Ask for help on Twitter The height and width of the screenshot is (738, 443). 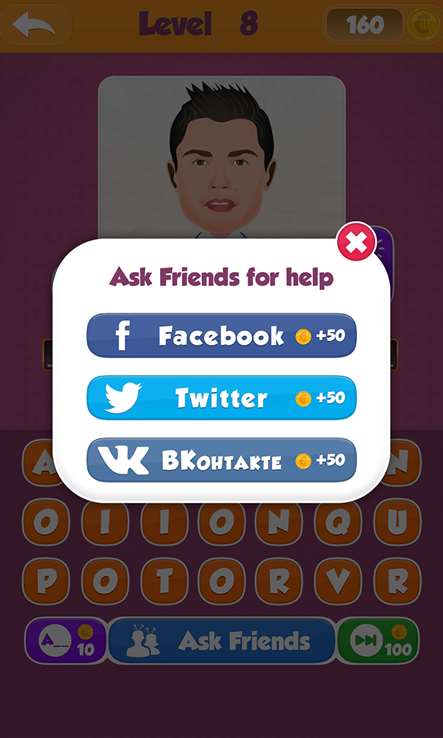pos(222,398)
